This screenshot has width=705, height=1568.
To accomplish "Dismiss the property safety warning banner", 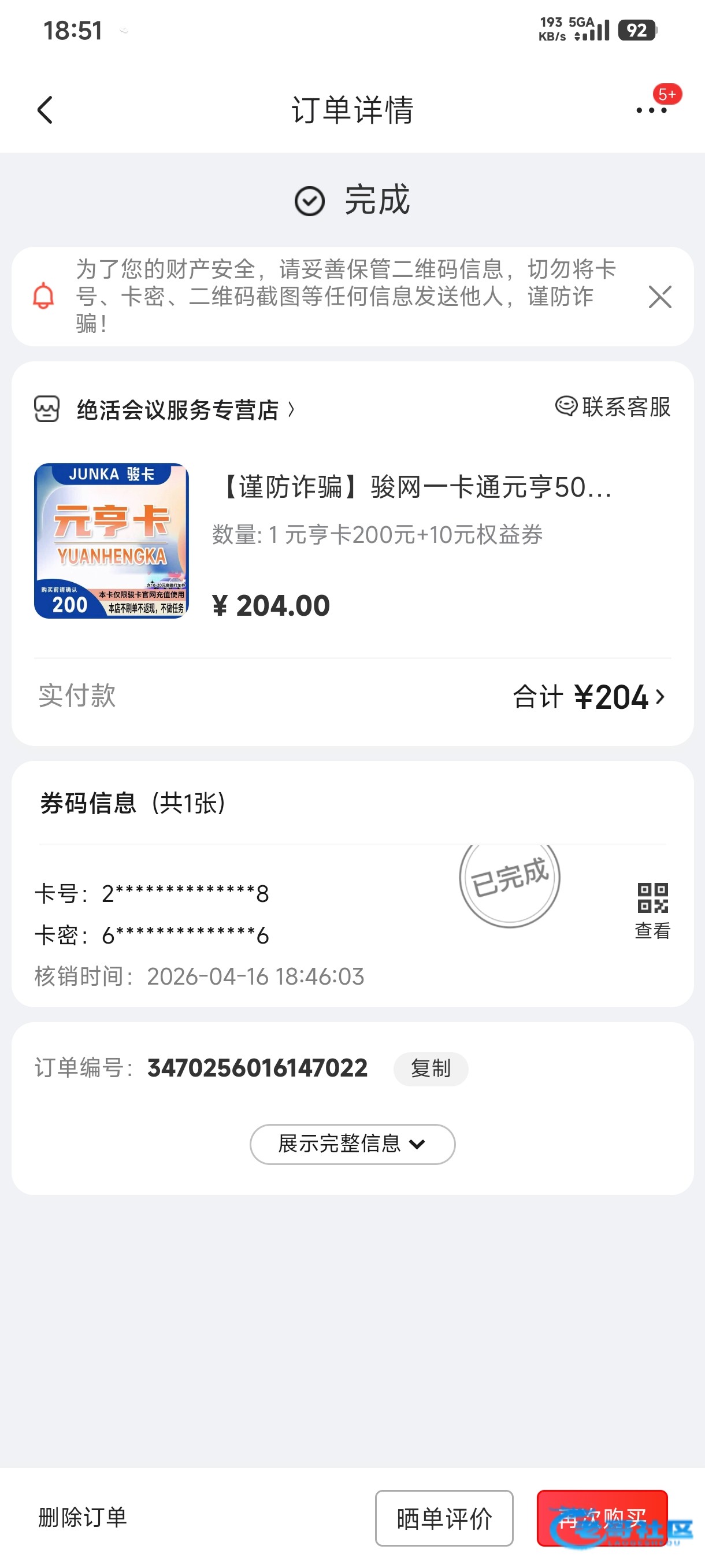I will pyautogui.click(x=659, y=297).
